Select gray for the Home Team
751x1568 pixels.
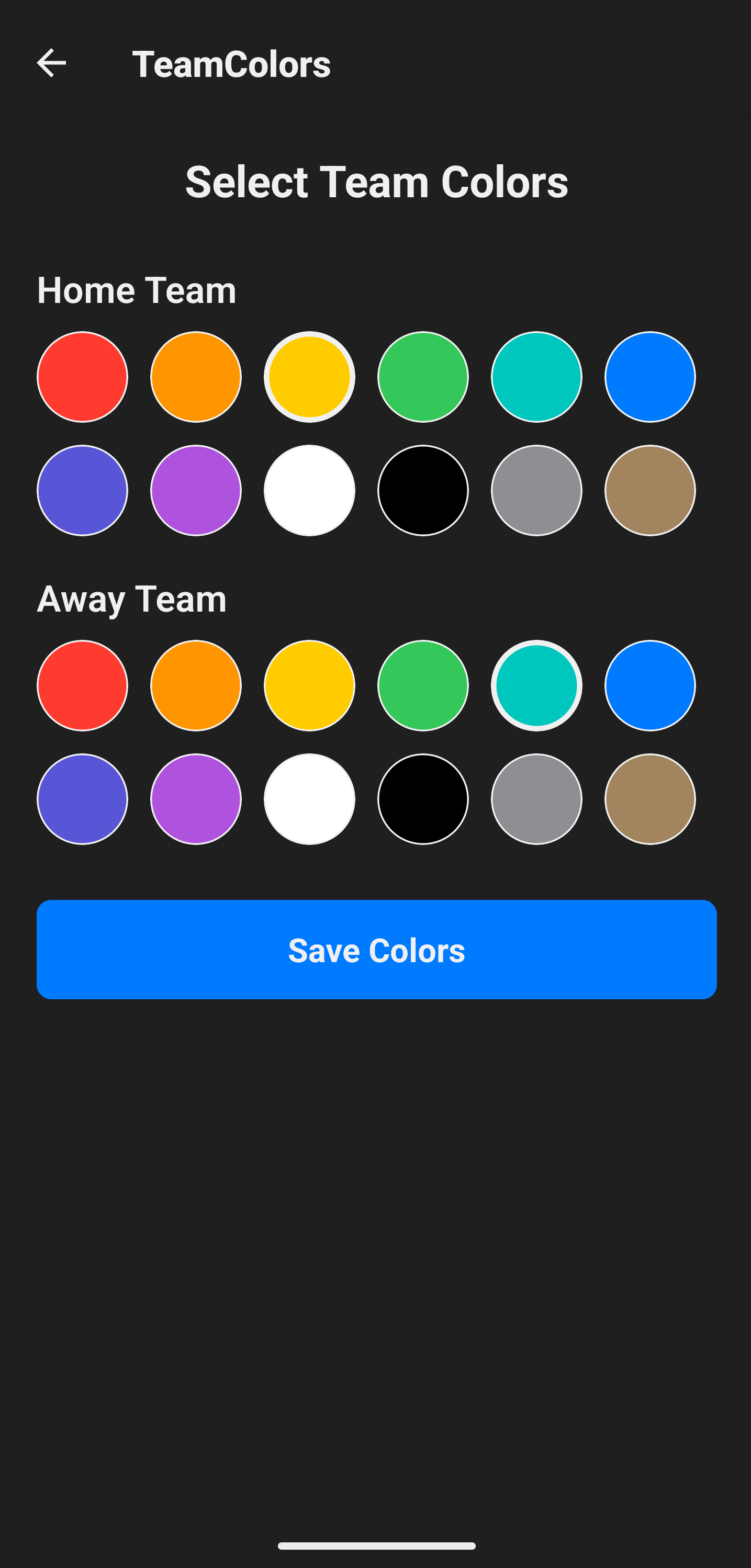coord(536,491)
